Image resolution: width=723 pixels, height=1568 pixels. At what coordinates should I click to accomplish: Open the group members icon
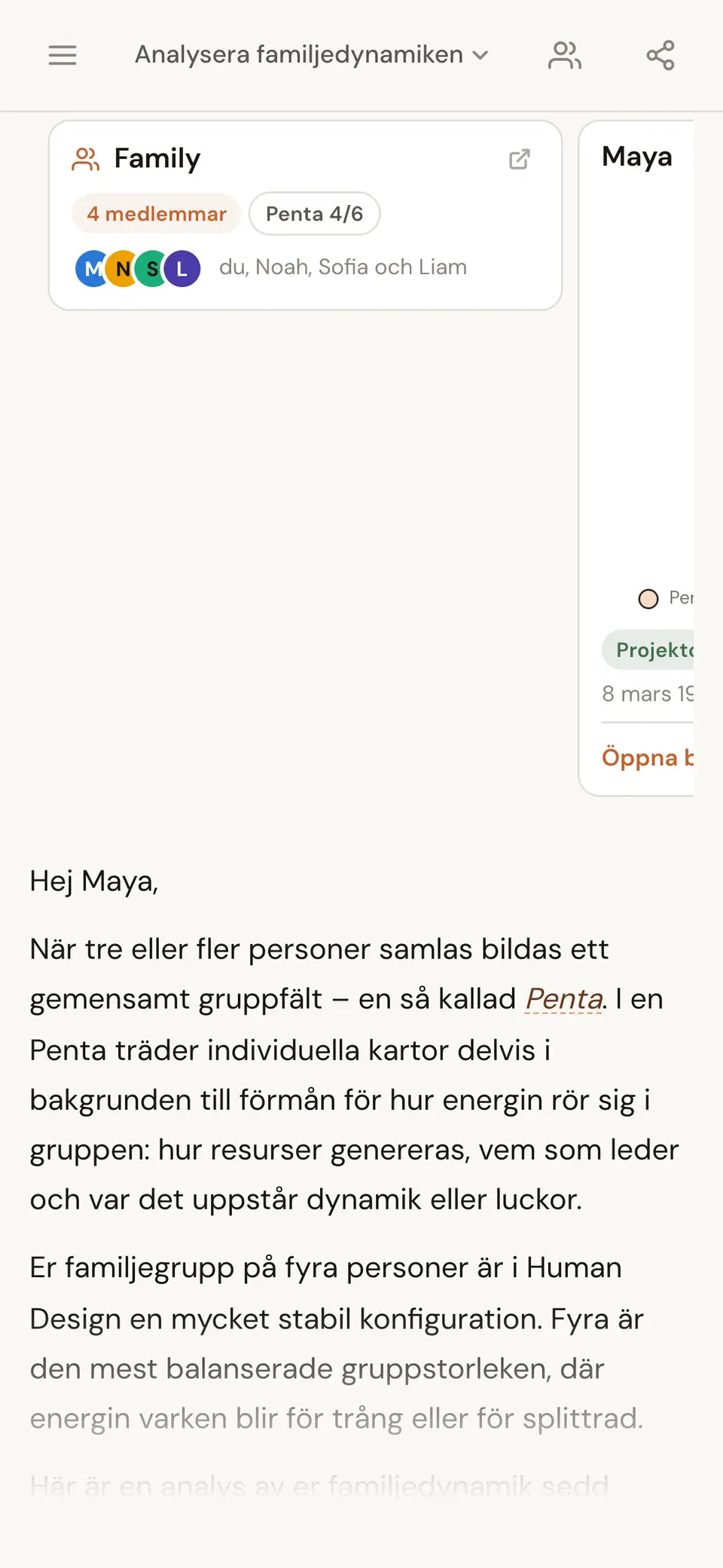click(565, 55)
